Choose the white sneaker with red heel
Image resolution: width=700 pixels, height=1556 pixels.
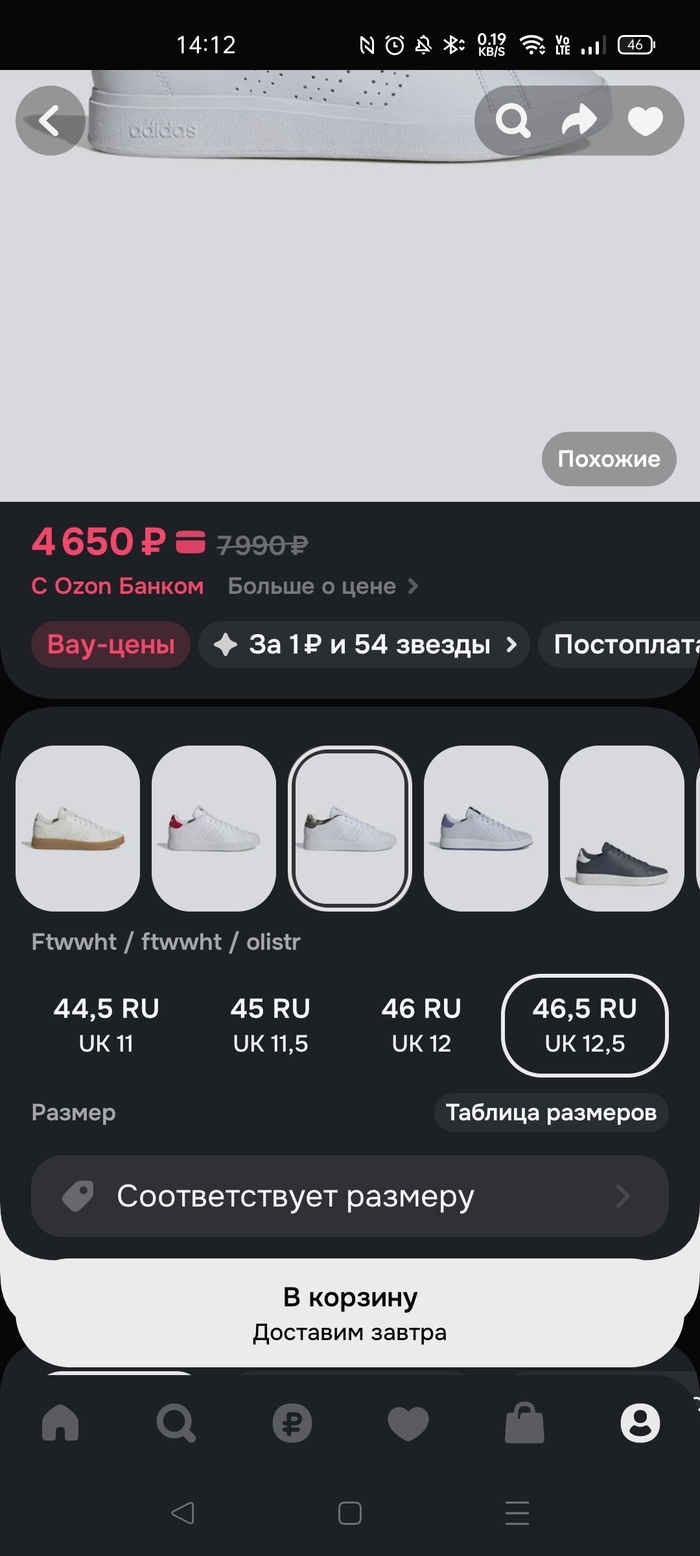pyautogui.click(x=214, y=828)
